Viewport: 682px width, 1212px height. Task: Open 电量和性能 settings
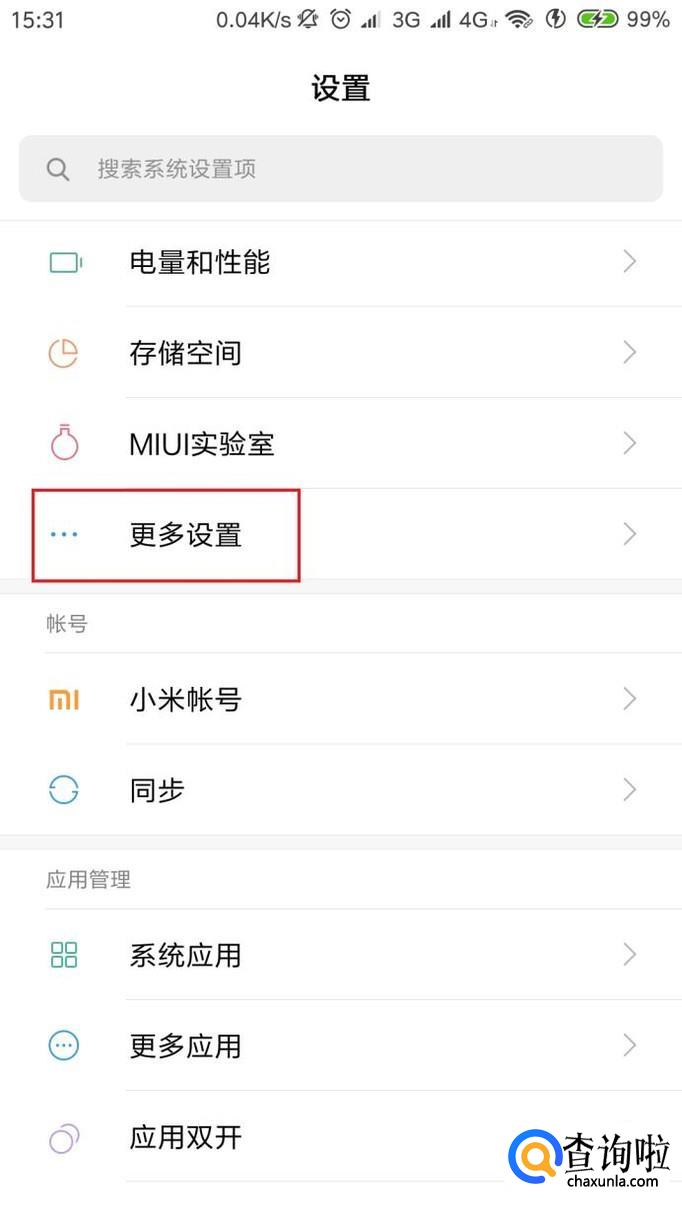[x=340, y=262]
